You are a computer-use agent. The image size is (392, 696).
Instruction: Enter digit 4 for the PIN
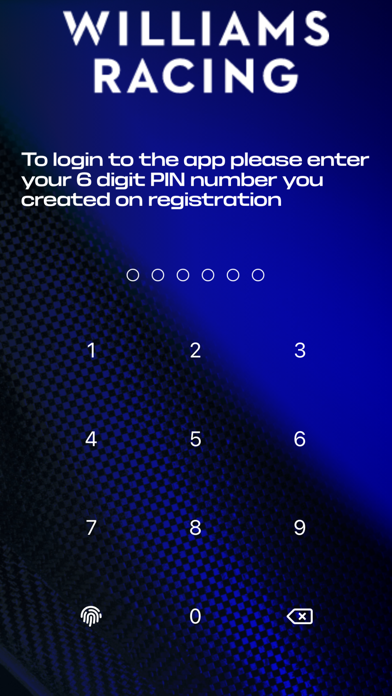(x=91, y=439)
